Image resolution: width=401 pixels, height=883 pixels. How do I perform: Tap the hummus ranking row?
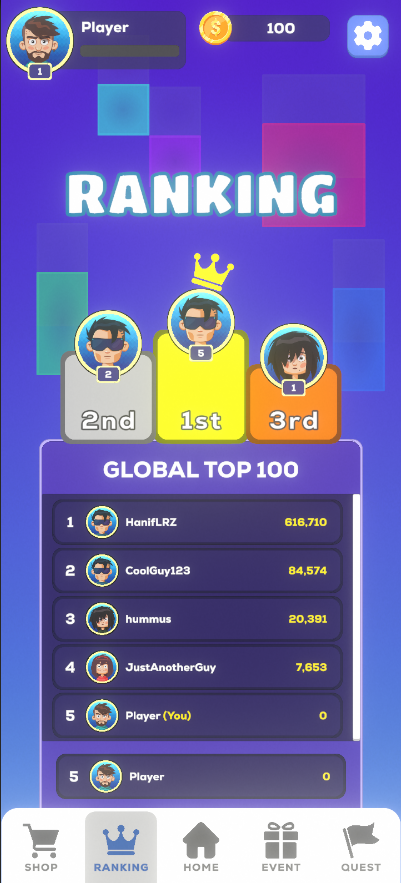(197, 619)
